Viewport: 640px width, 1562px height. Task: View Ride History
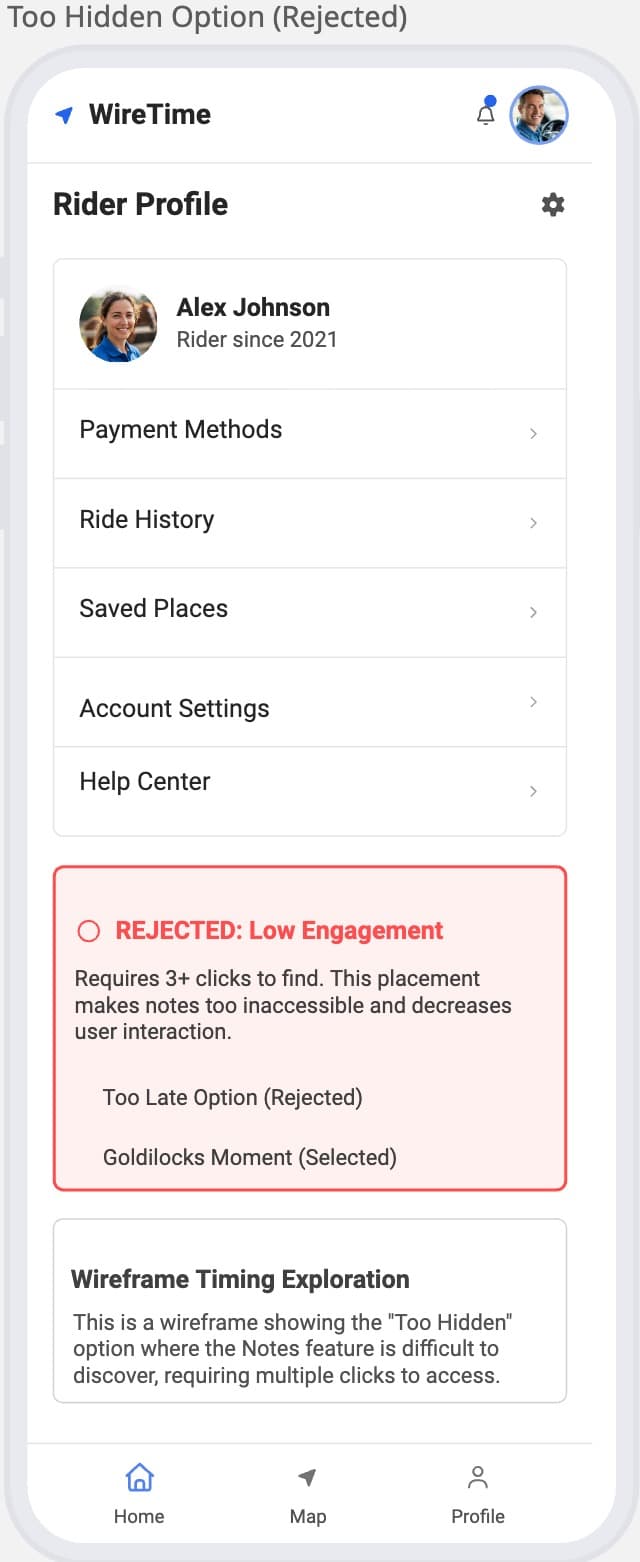coord(310,522)
